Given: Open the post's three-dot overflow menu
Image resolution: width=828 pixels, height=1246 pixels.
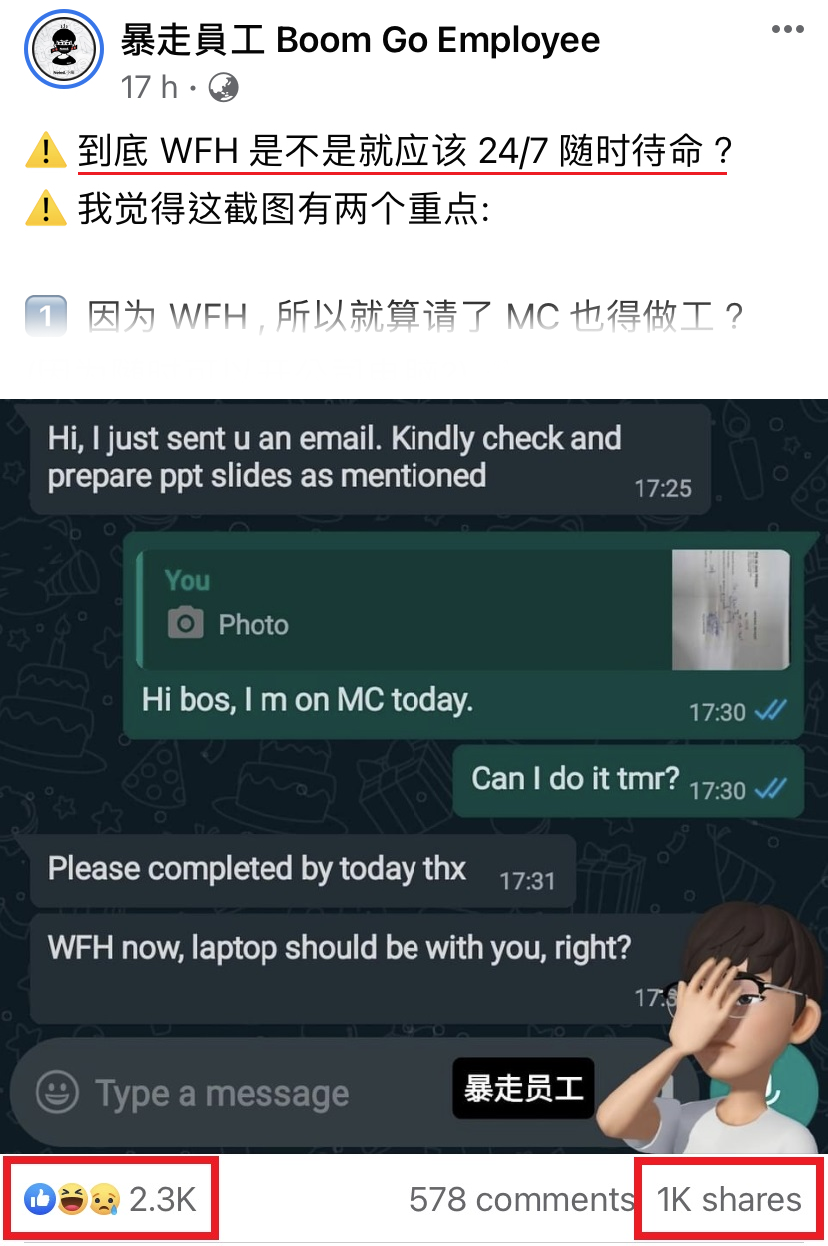Looking at the screenshot, I should click(787, 30).
